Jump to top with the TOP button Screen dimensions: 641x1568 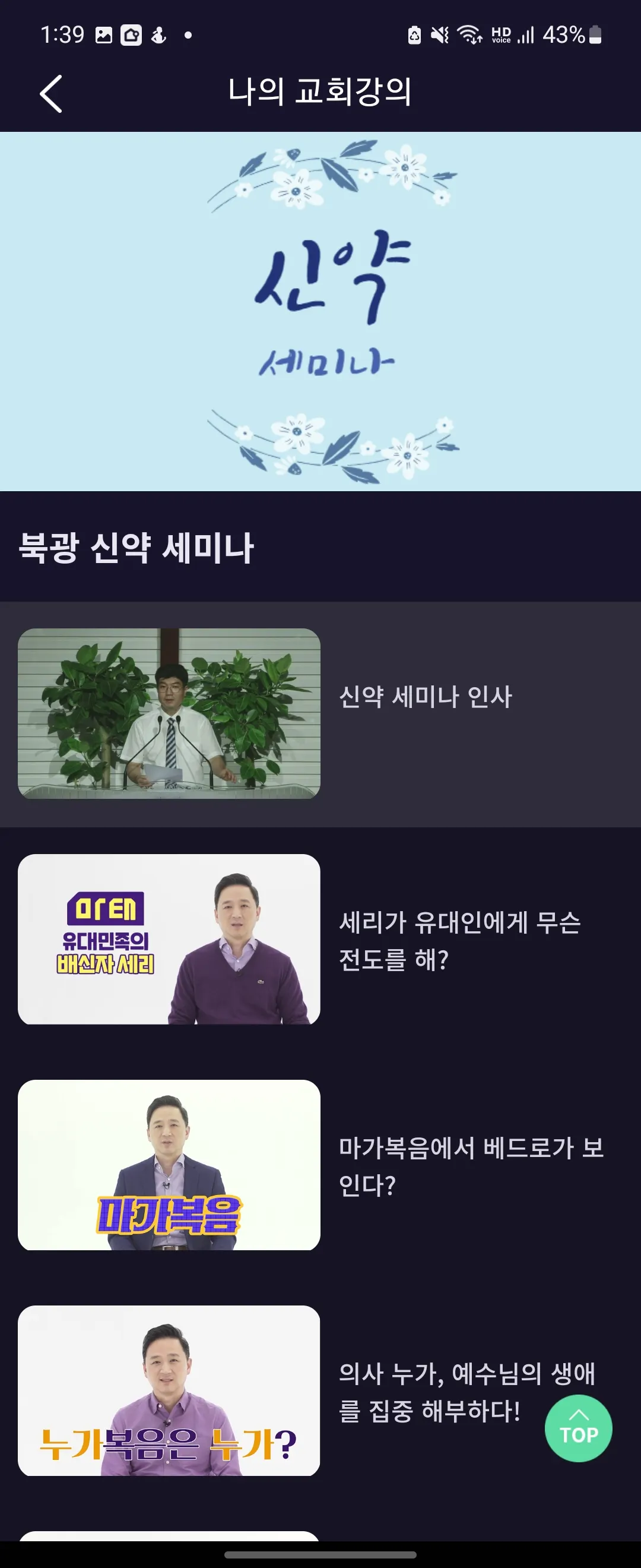[577, 1428]
